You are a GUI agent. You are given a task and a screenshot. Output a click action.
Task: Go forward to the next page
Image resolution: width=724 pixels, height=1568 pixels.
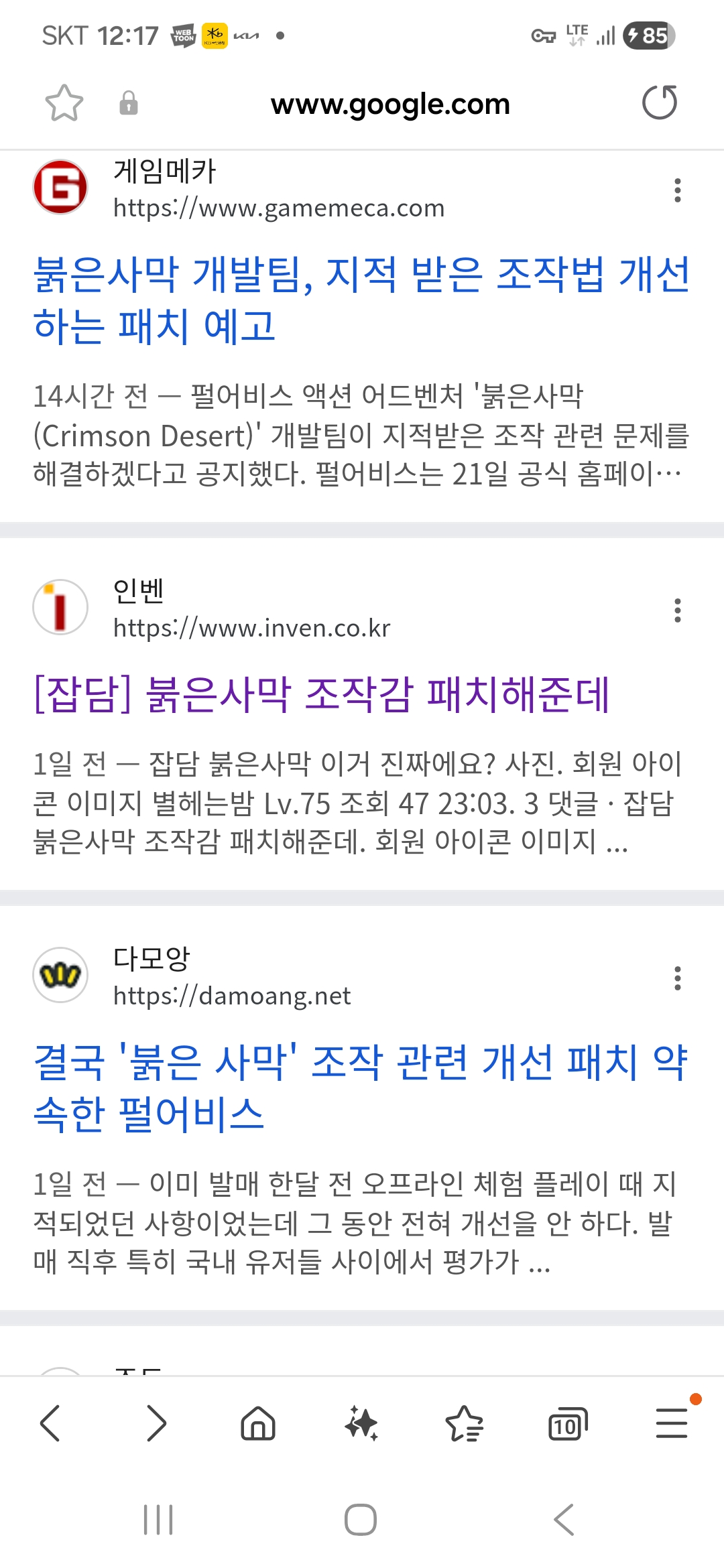click(156, 1423)
